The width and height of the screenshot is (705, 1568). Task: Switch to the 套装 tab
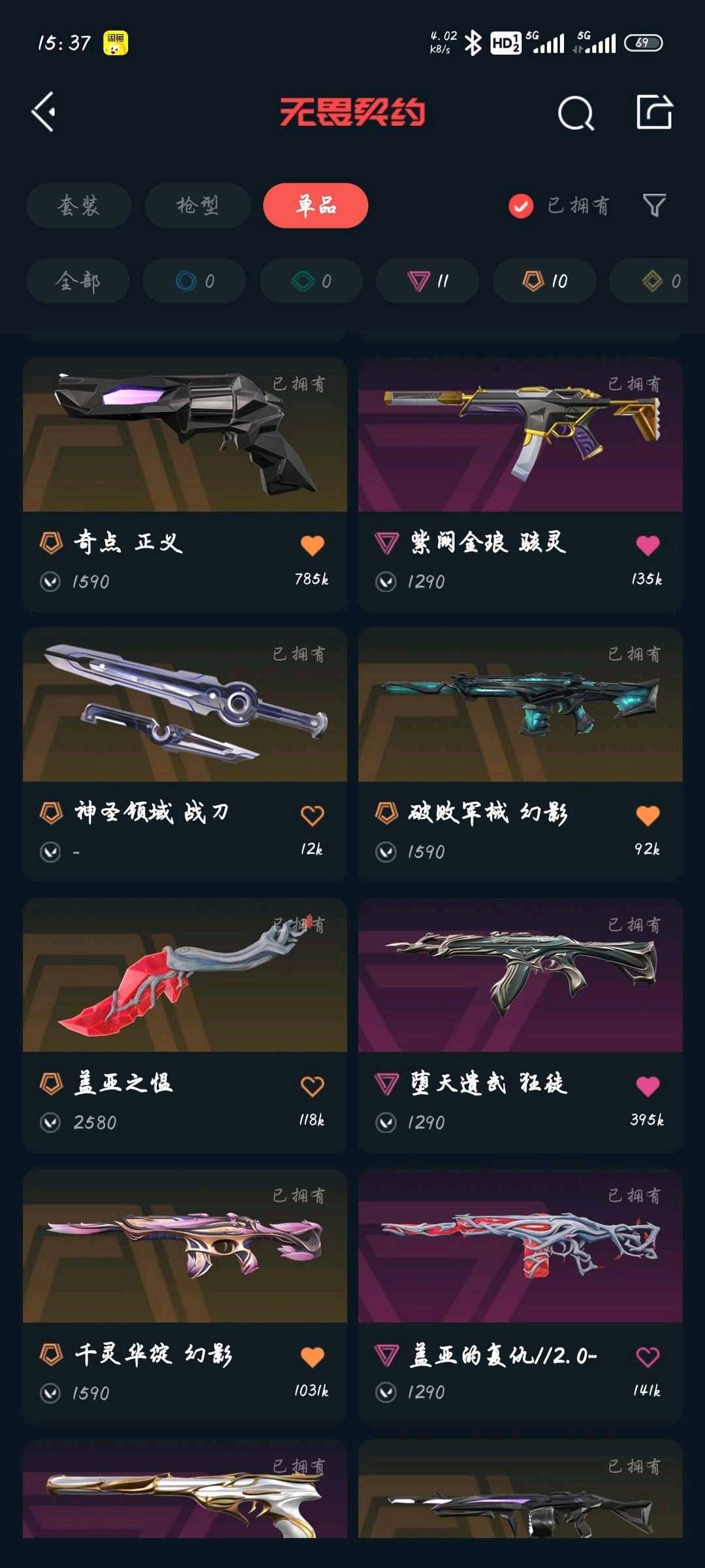tap(79, 206)
